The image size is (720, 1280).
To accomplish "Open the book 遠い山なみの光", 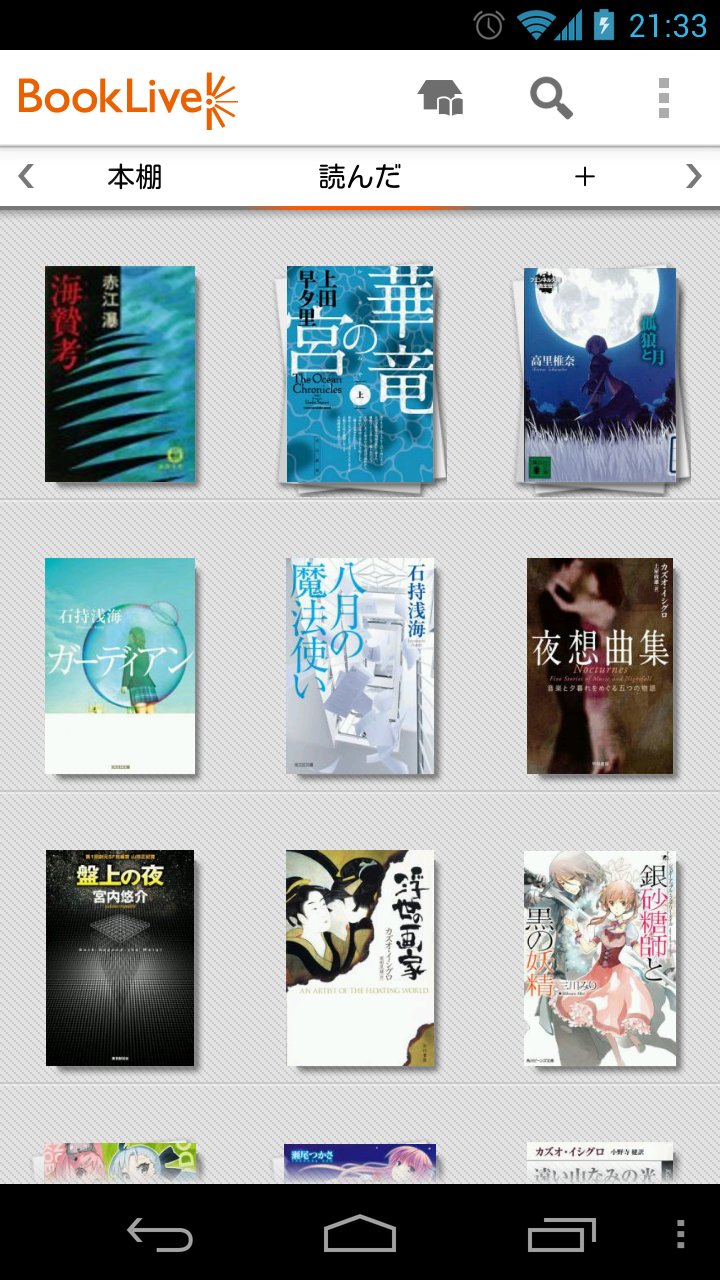I will (x=600, y=1163).
